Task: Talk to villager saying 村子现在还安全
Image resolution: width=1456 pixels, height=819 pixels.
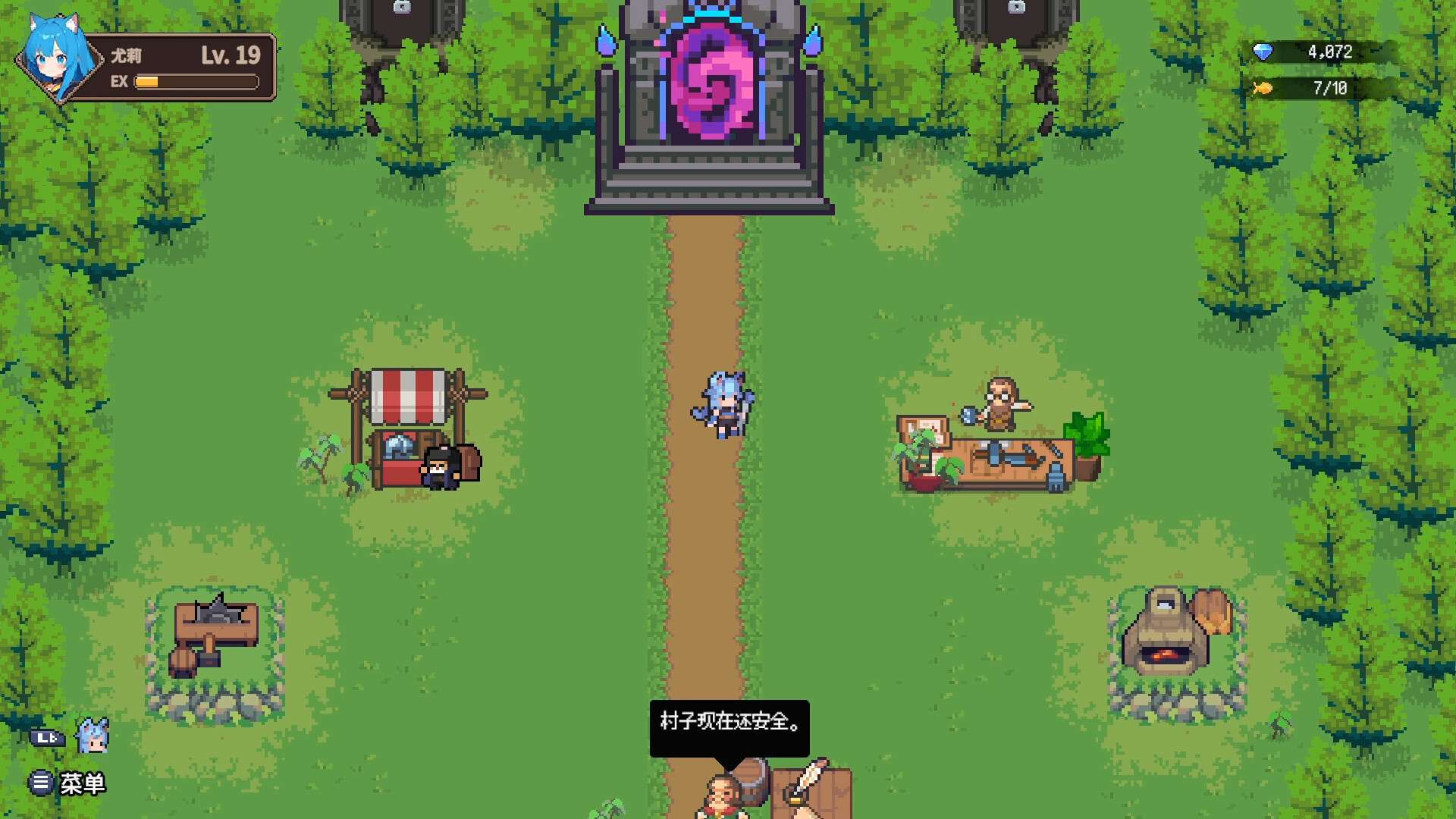Action: point(722,796)
